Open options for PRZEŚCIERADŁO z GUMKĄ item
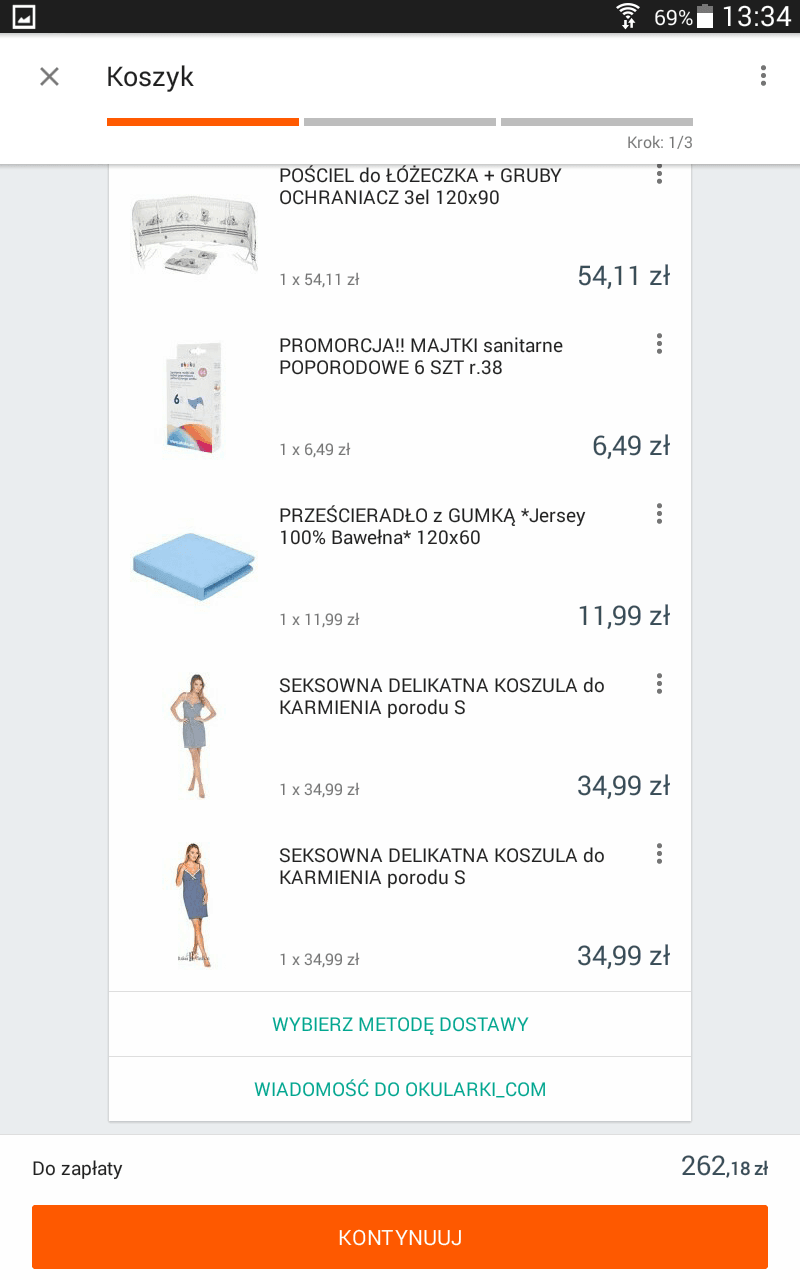 (x=659, y=514)
